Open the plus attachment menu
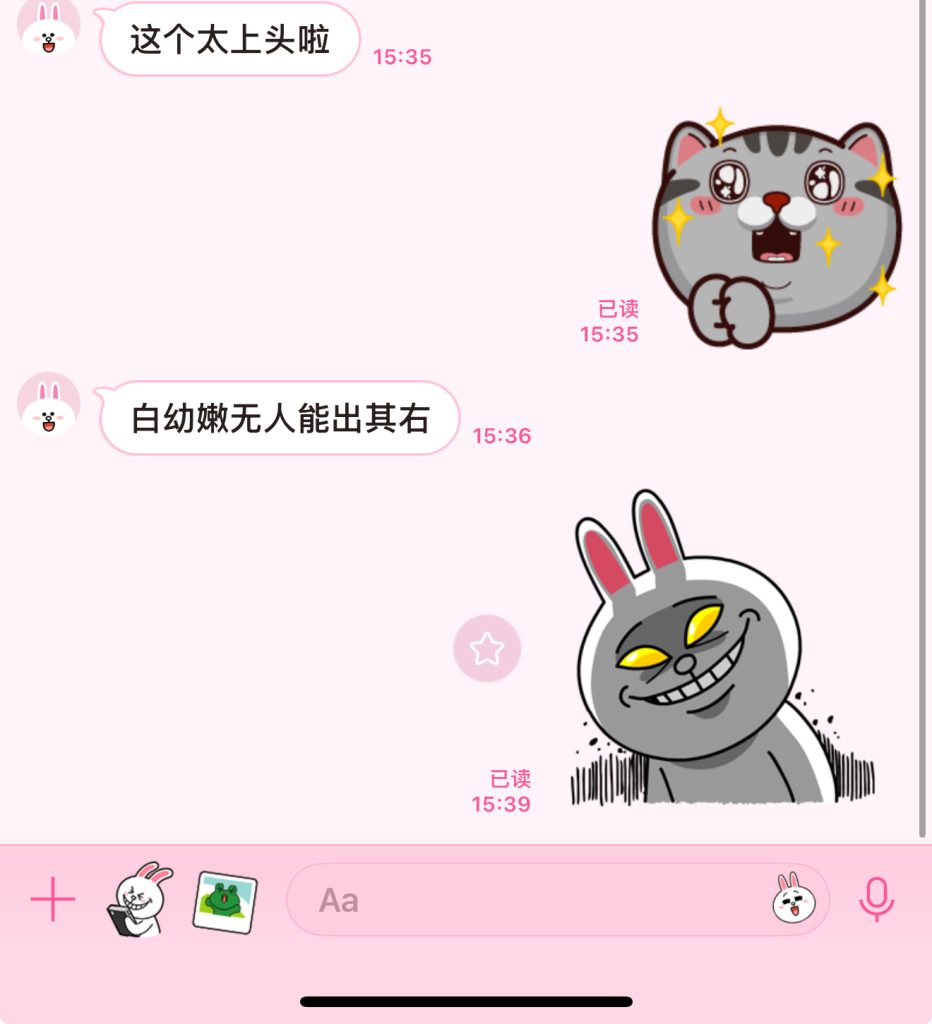The width and height of the screenshot is (932, 1024). click(53, 901)
